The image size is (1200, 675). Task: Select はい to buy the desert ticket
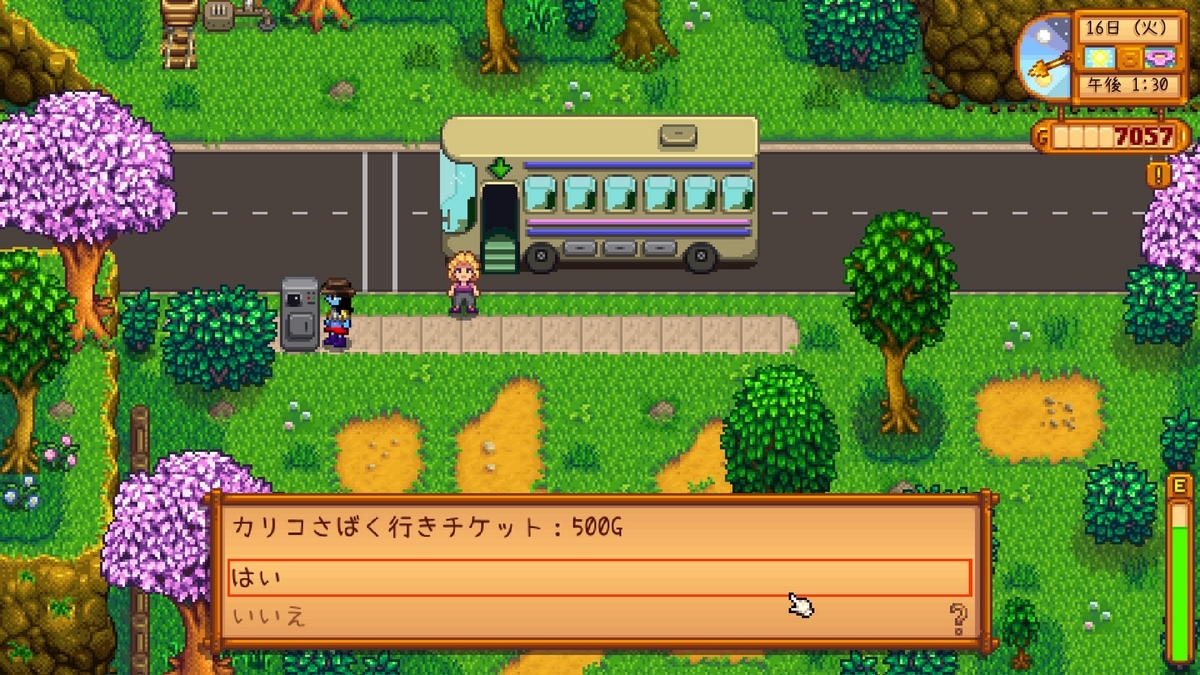598,578
